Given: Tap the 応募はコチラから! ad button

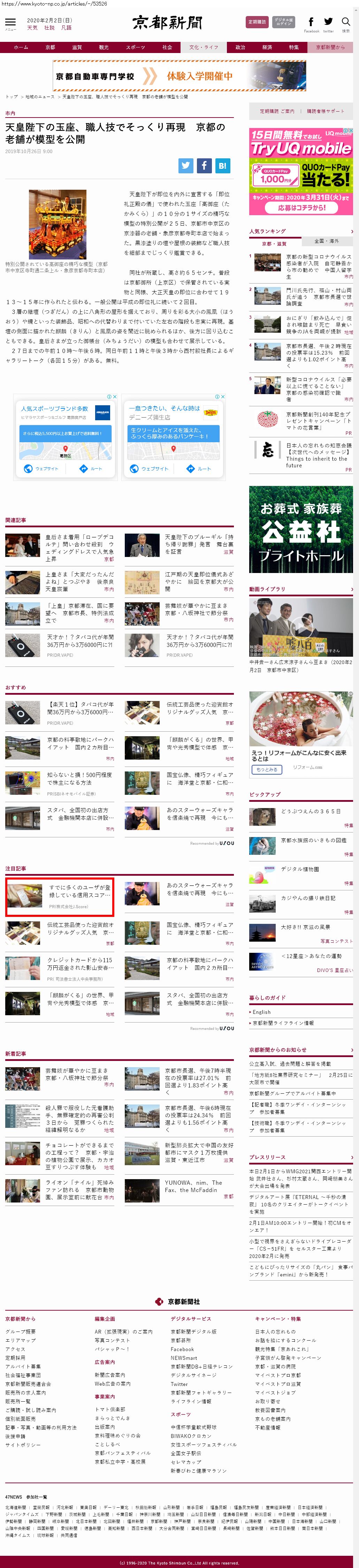Looking at the screenshot, I should (301, 208).
